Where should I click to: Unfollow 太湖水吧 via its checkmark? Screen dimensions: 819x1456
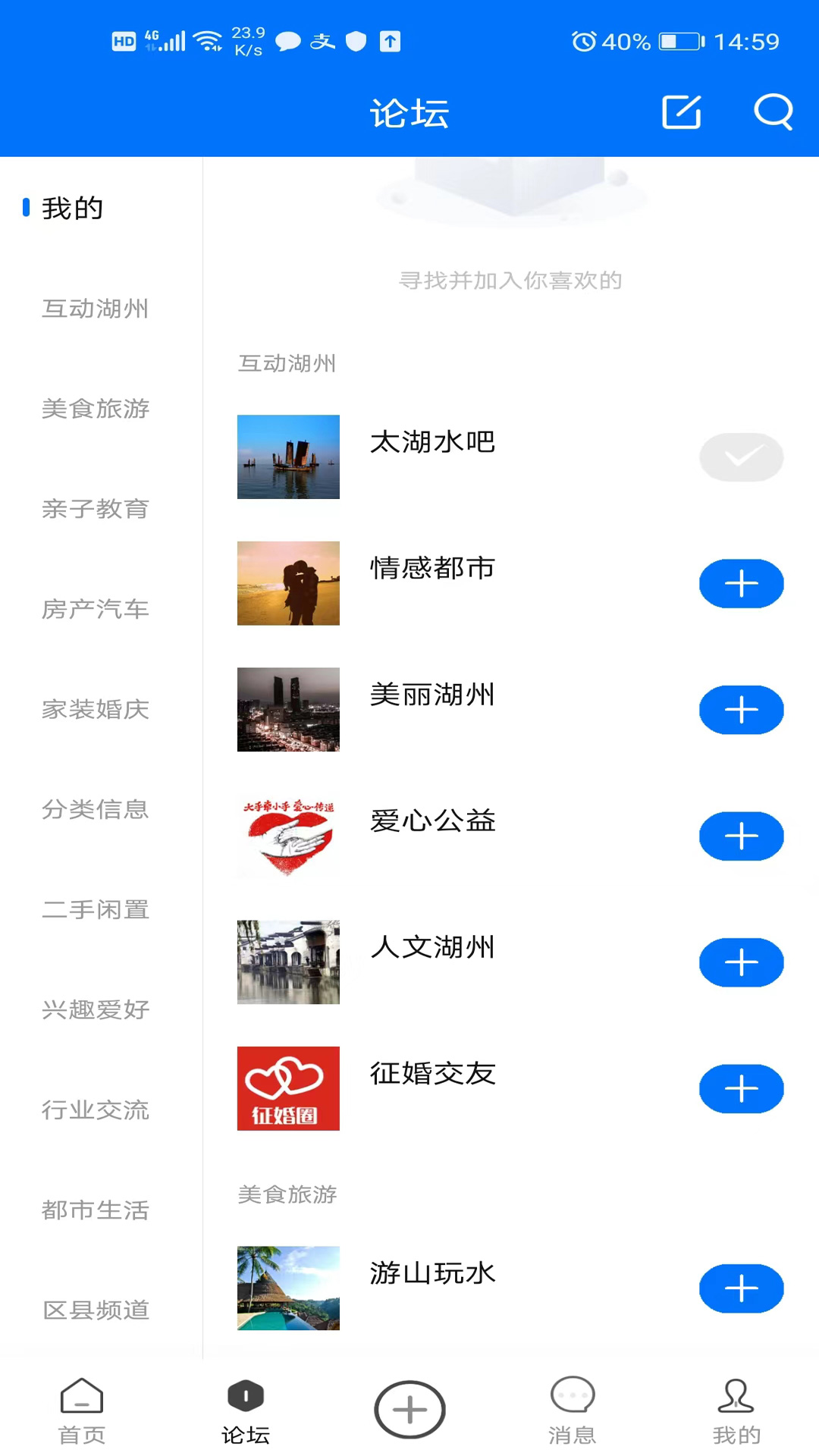(x=741, y=457)
